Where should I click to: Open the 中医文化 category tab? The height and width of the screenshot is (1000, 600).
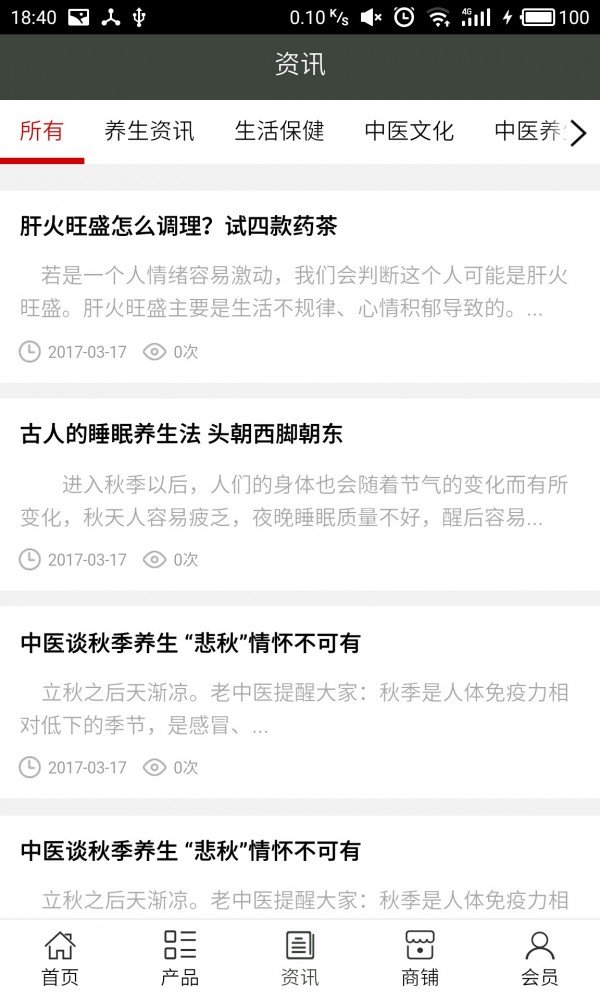point(409,131)
